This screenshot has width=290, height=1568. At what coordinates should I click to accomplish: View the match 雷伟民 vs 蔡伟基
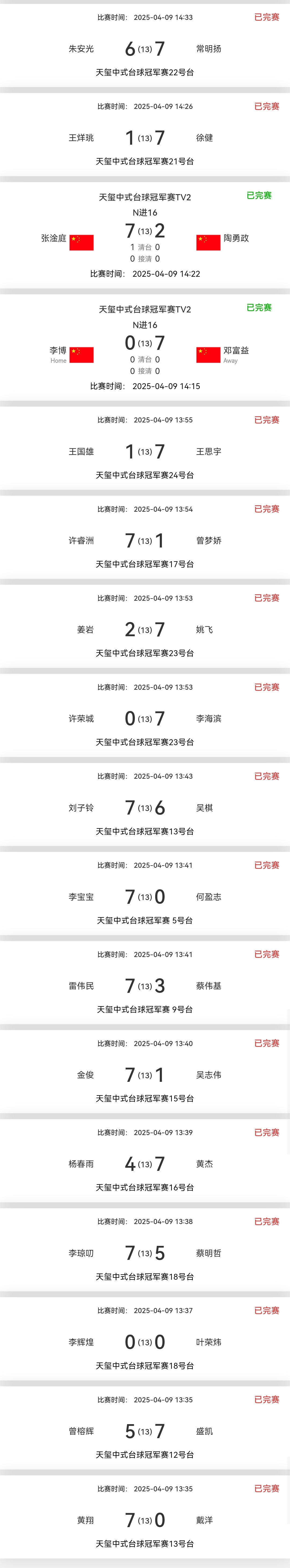145,986
